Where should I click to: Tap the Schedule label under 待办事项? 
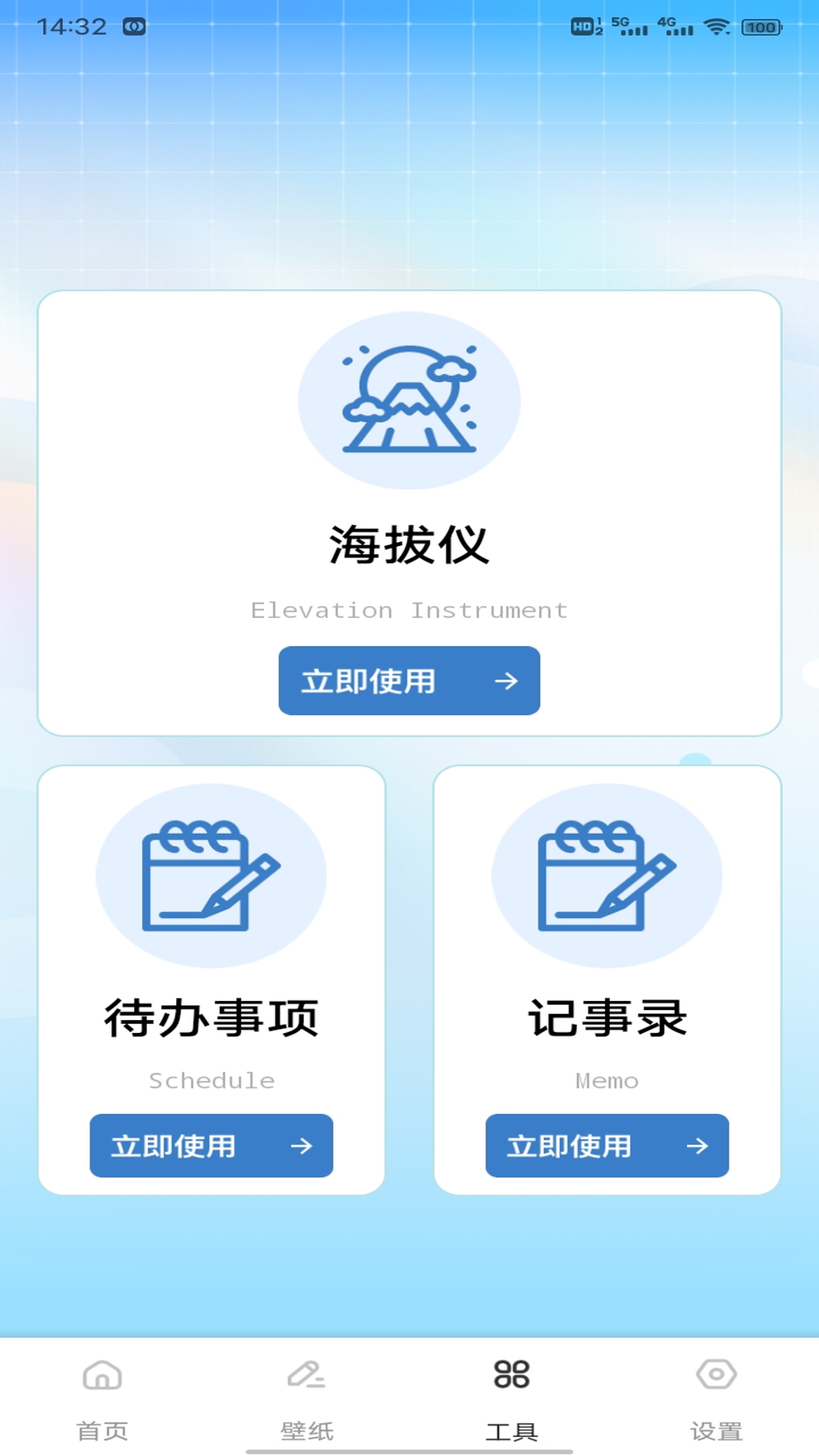click(x=211, y=1080)
